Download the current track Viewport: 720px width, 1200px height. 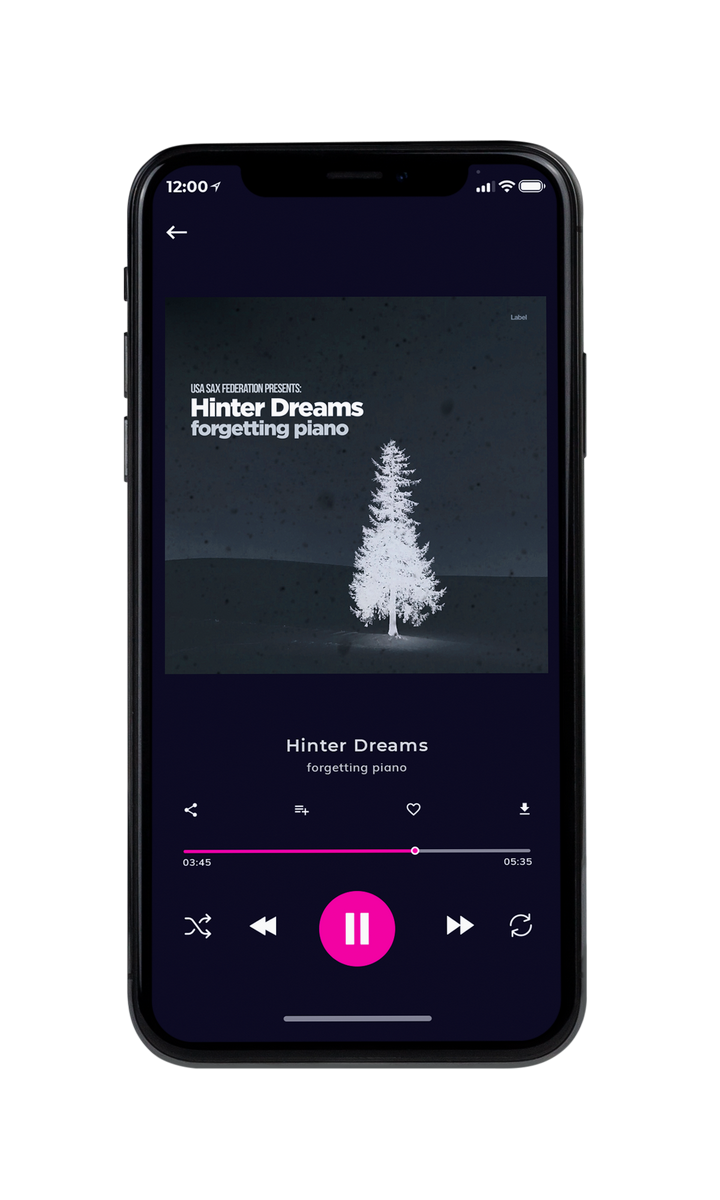pyautogui.click(x=524, y=809)
